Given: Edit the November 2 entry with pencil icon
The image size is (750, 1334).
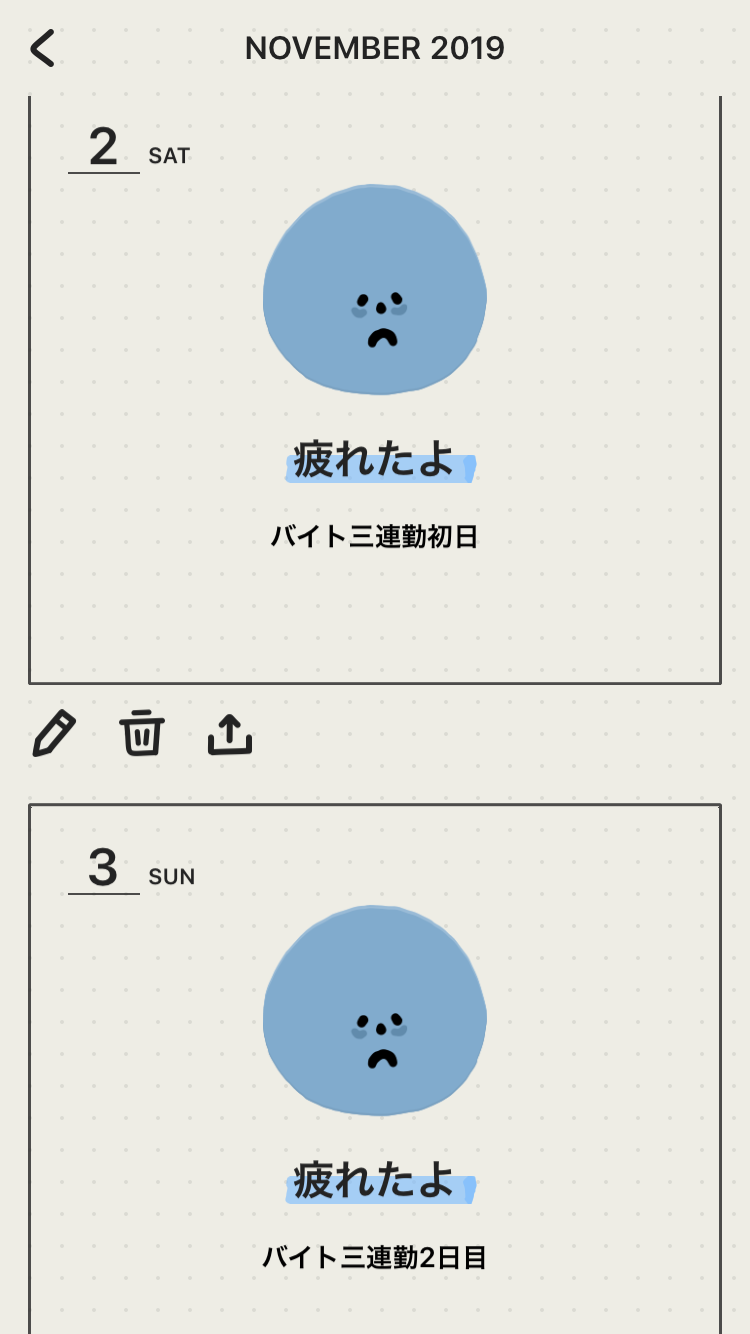Looking at the screenshot, I should coord(54,733).
